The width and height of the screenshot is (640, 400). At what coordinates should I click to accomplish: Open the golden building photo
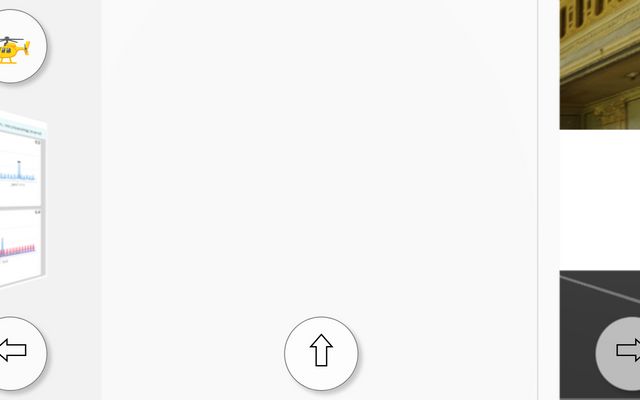600,63
